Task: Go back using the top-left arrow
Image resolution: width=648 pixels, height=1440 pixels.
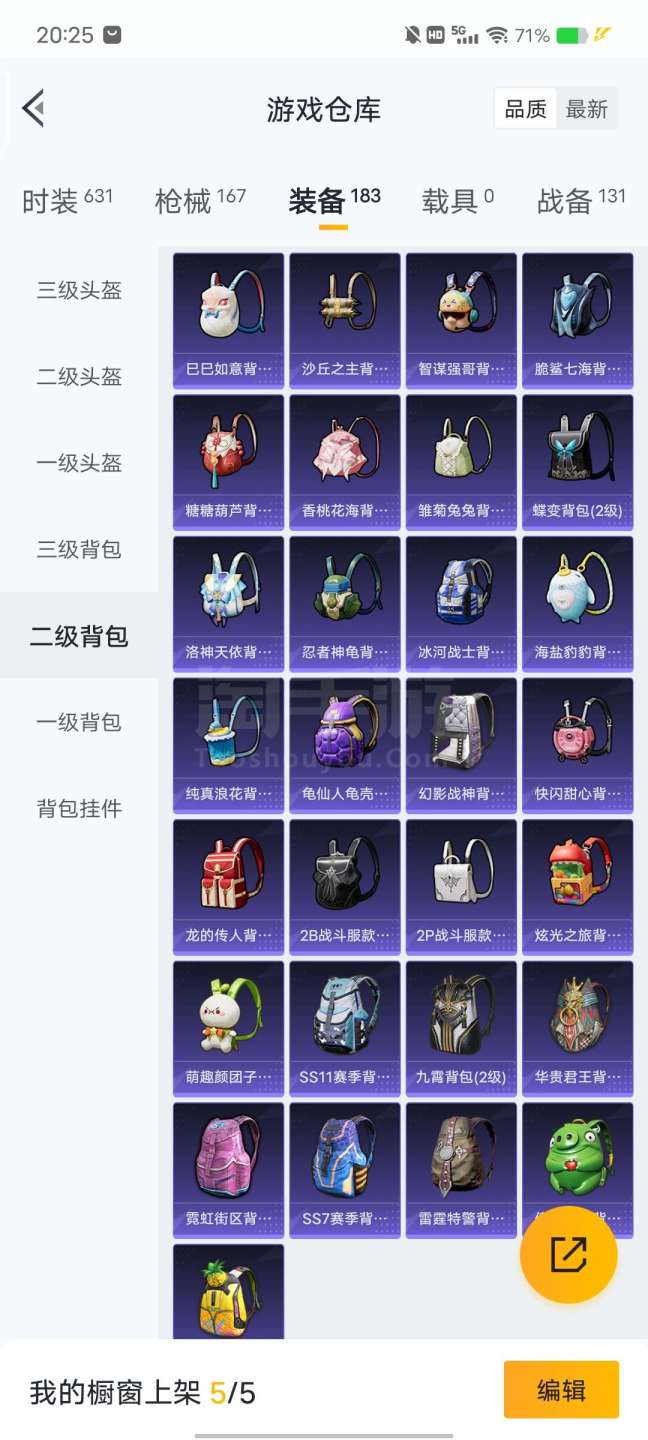Action: (x=34, y=108)
